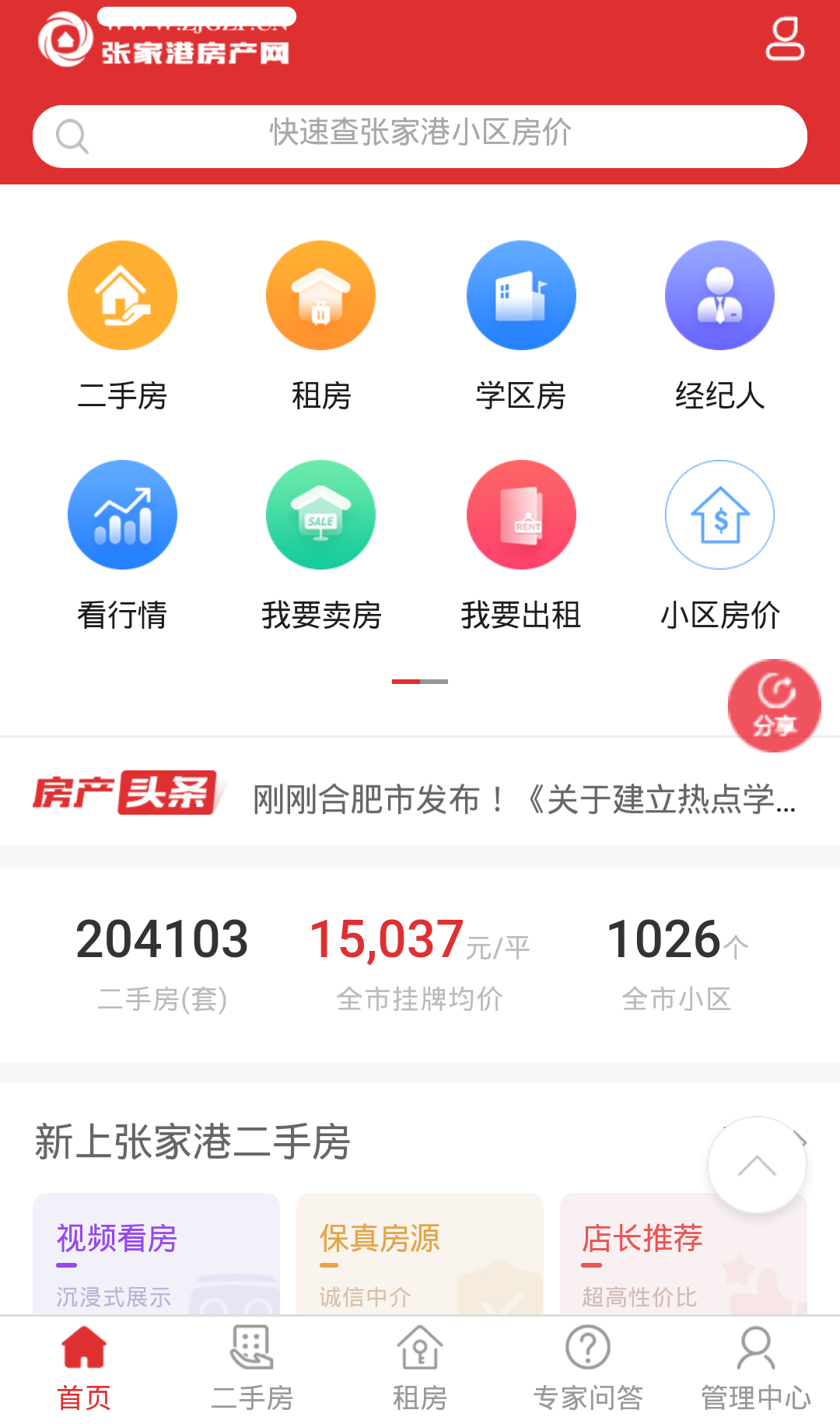Open the 租房 shortcut in the icon grid
Screen dimensions: 840x1424
[321, 296]
